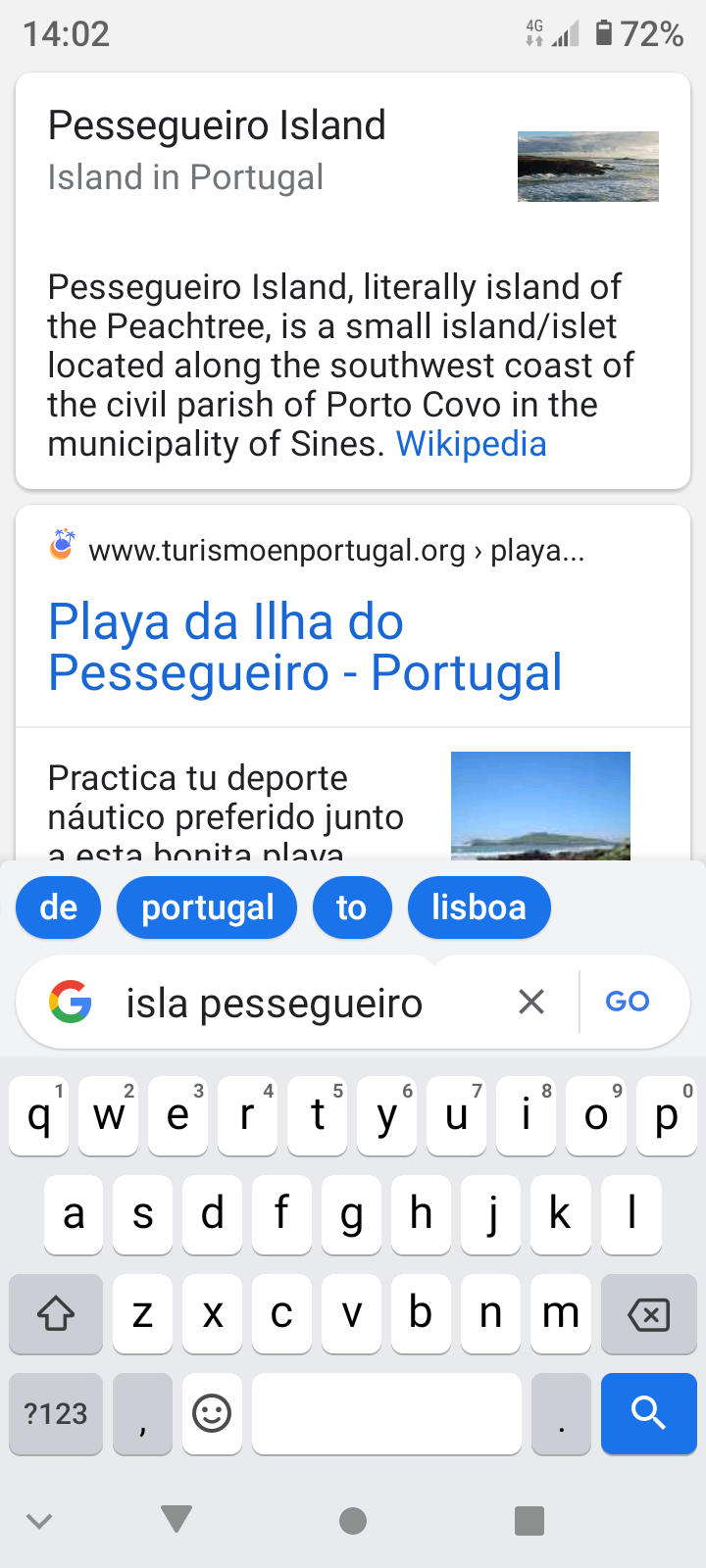Clear the search text with the X
Screen dimensions: 706x1568
point(530,1002)
